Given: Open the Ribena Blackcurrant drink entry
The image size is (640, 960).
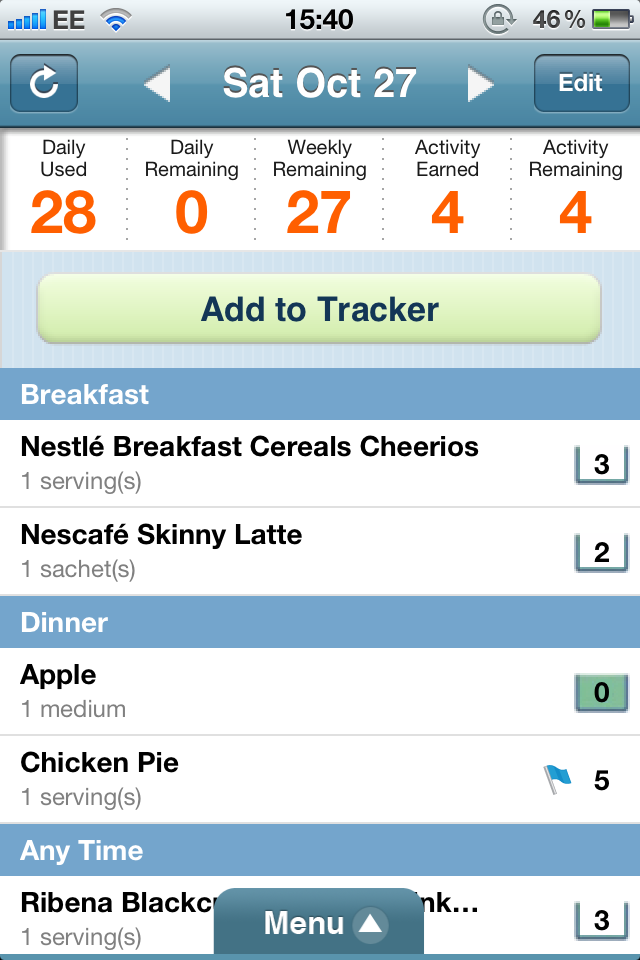Looking at the screenshot, I should pos(110,918).
